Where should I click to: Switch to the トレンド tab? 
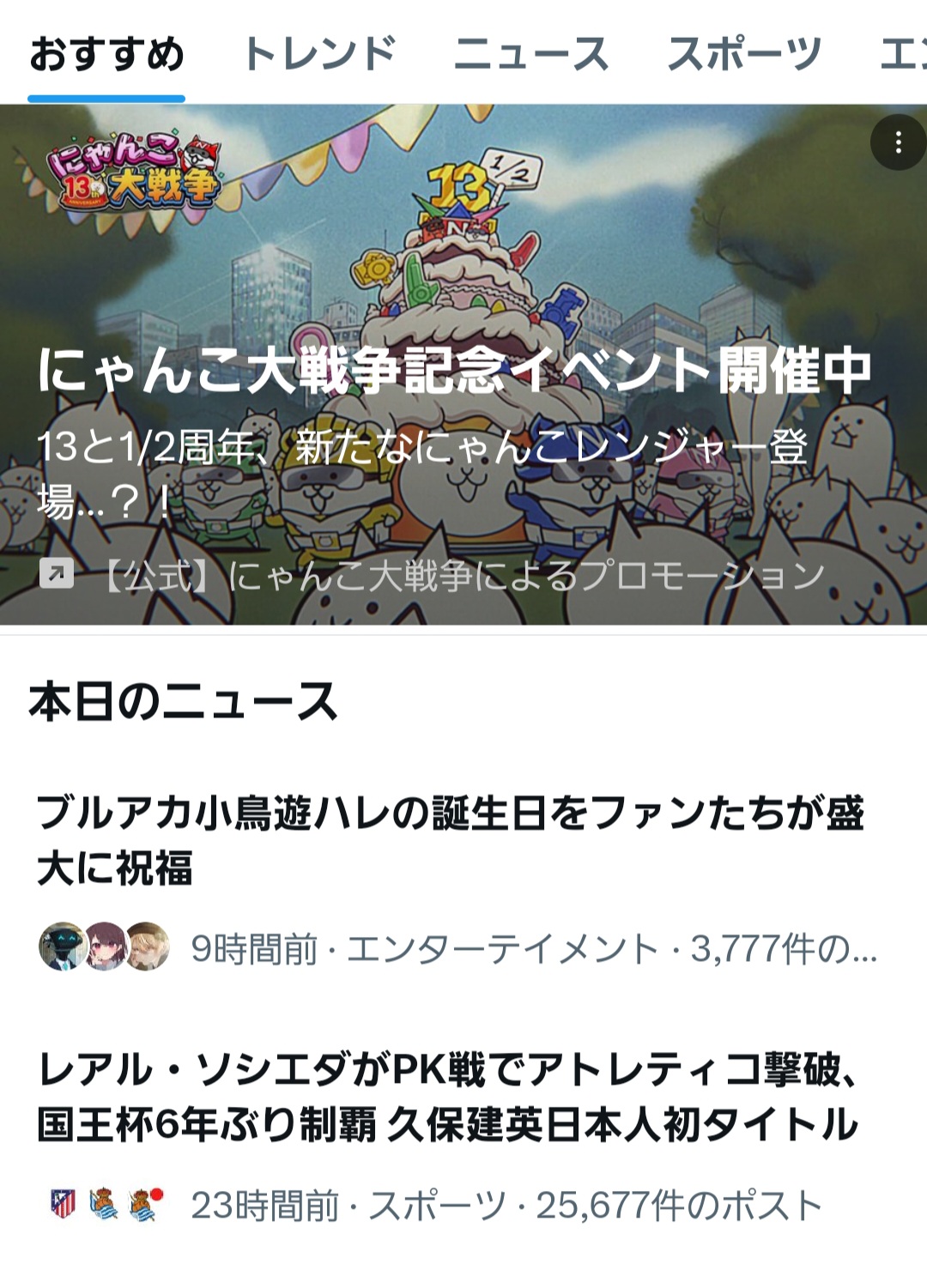click(319, 53)
